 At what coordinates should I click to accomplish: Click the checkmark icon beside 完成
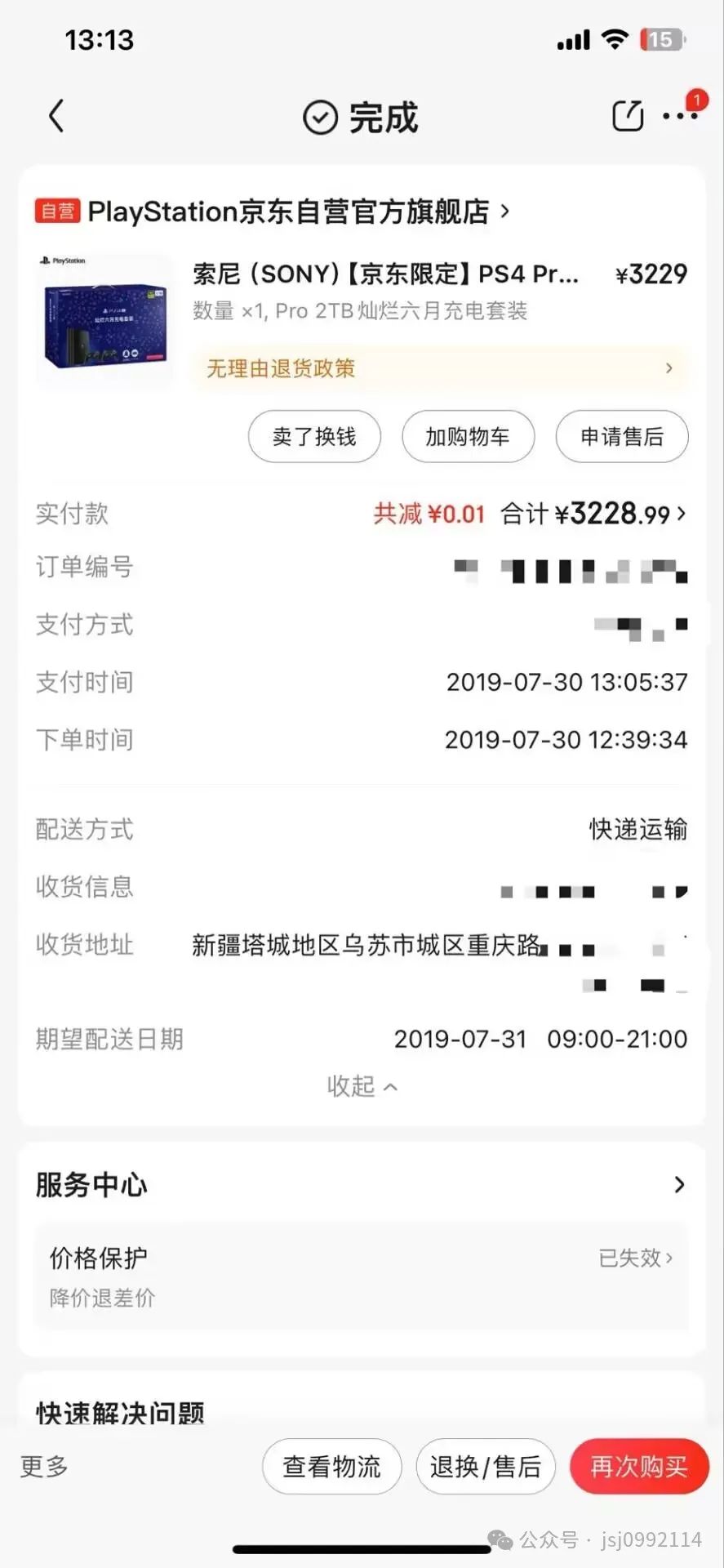tap(318, 116)
